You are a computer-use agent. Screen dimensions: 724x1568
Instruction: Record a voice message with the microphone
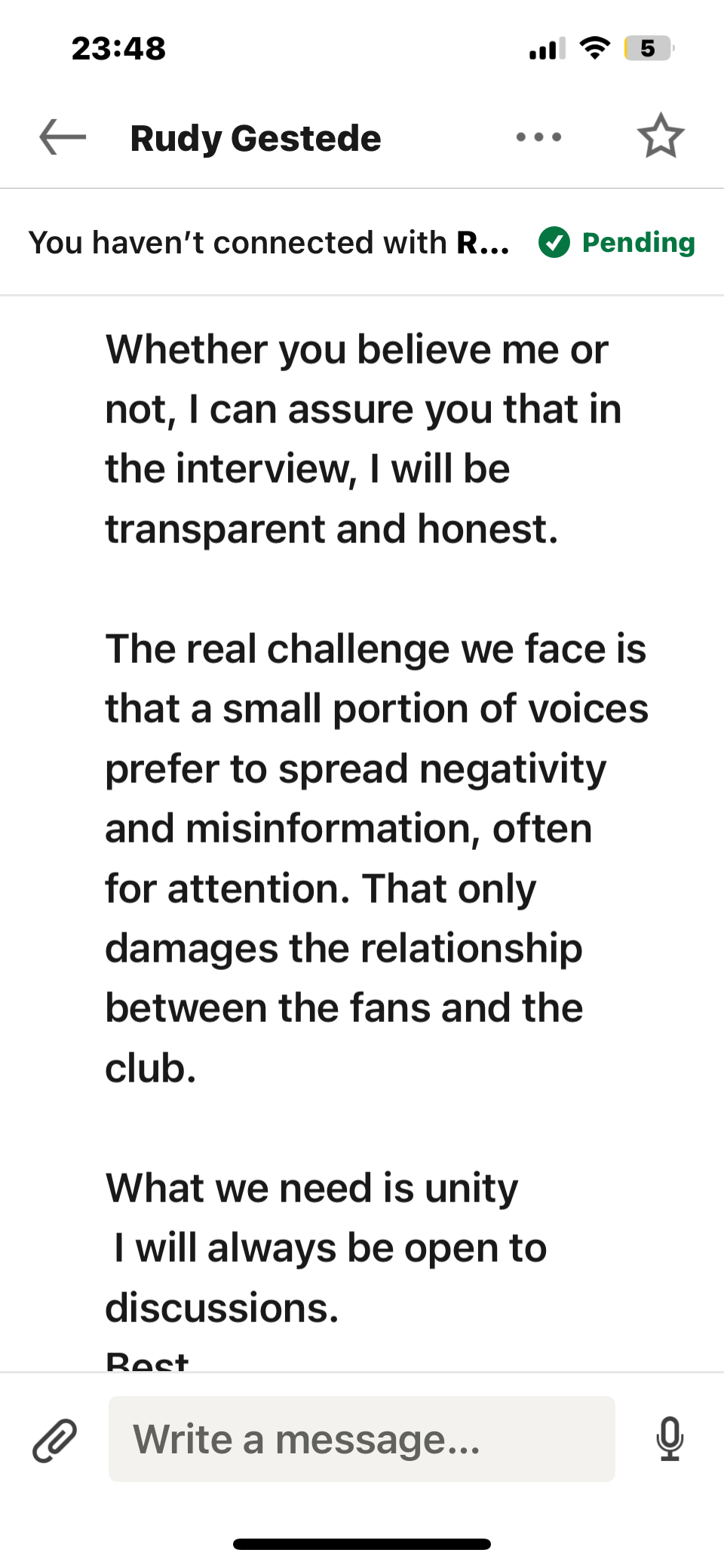670,1439
